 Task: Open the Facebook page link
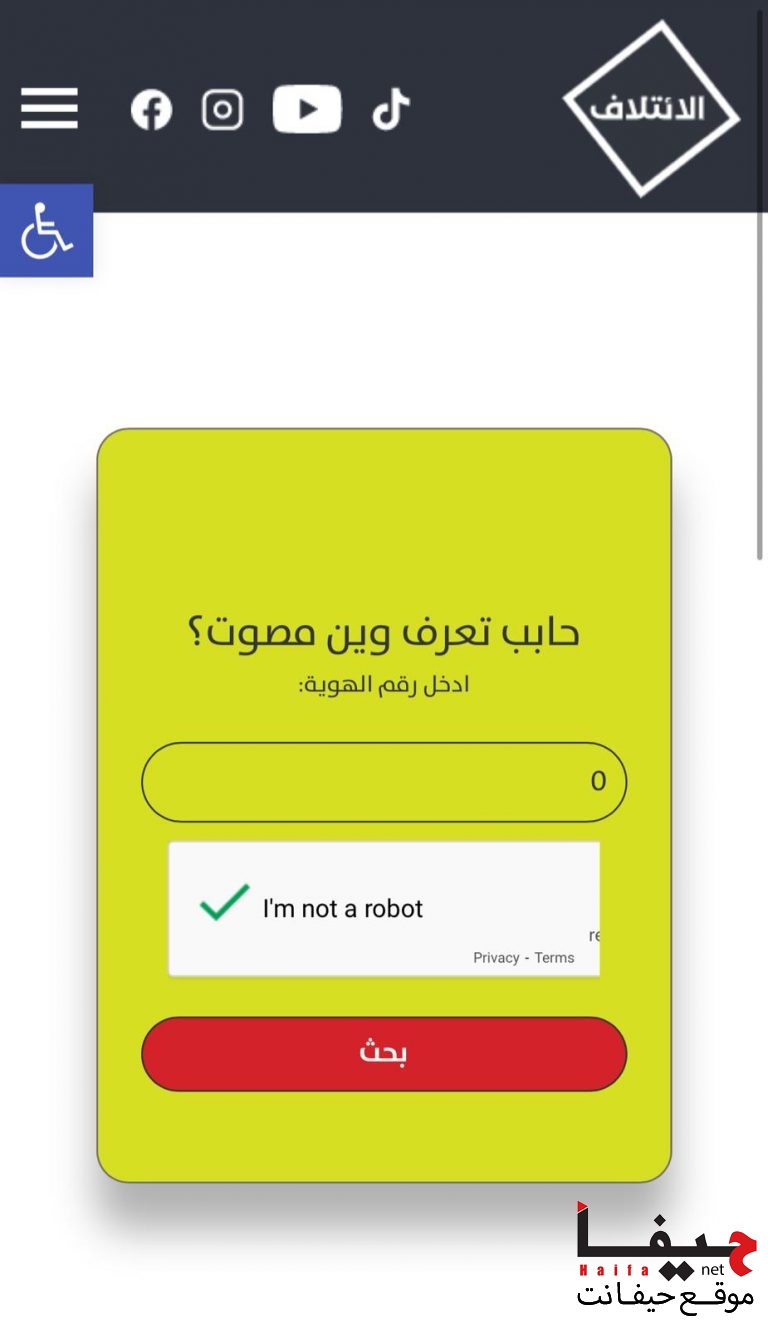click(x=151, y=109)
